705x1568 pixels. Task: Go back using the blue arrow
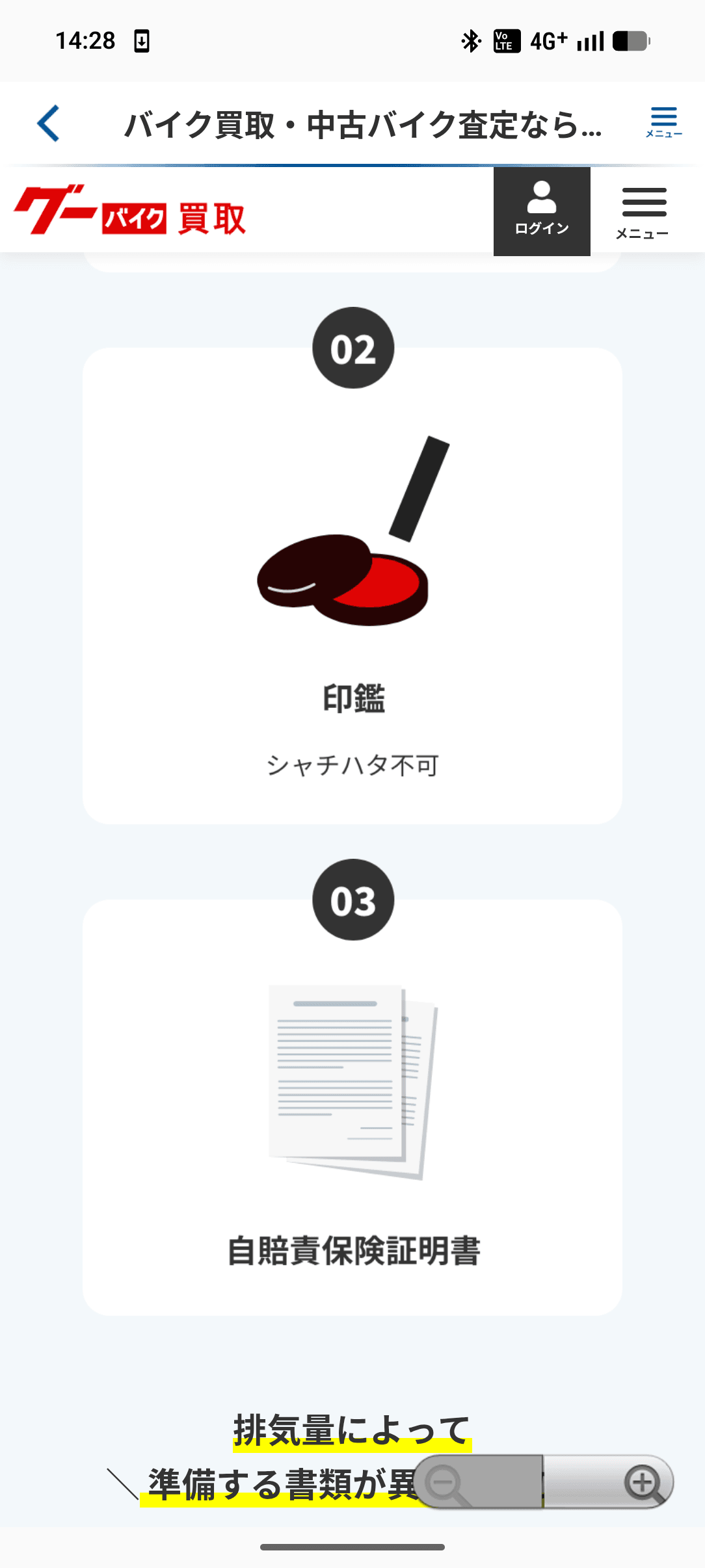[x=49, y=124]
